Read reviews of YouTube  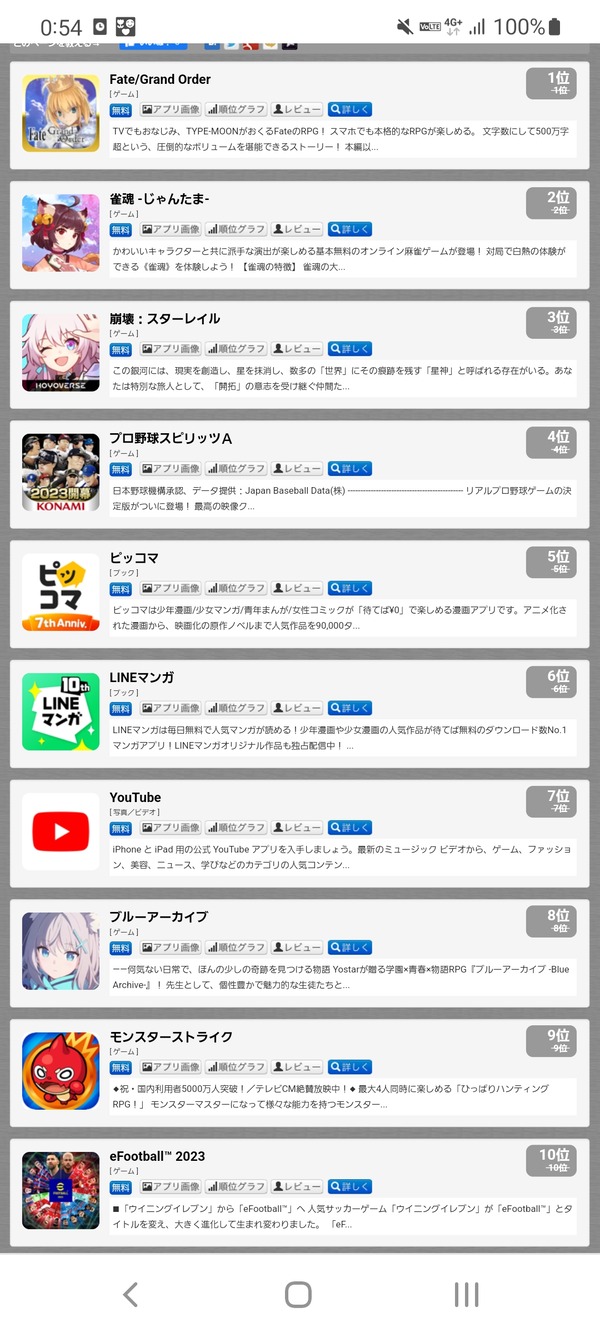point(297,828)
